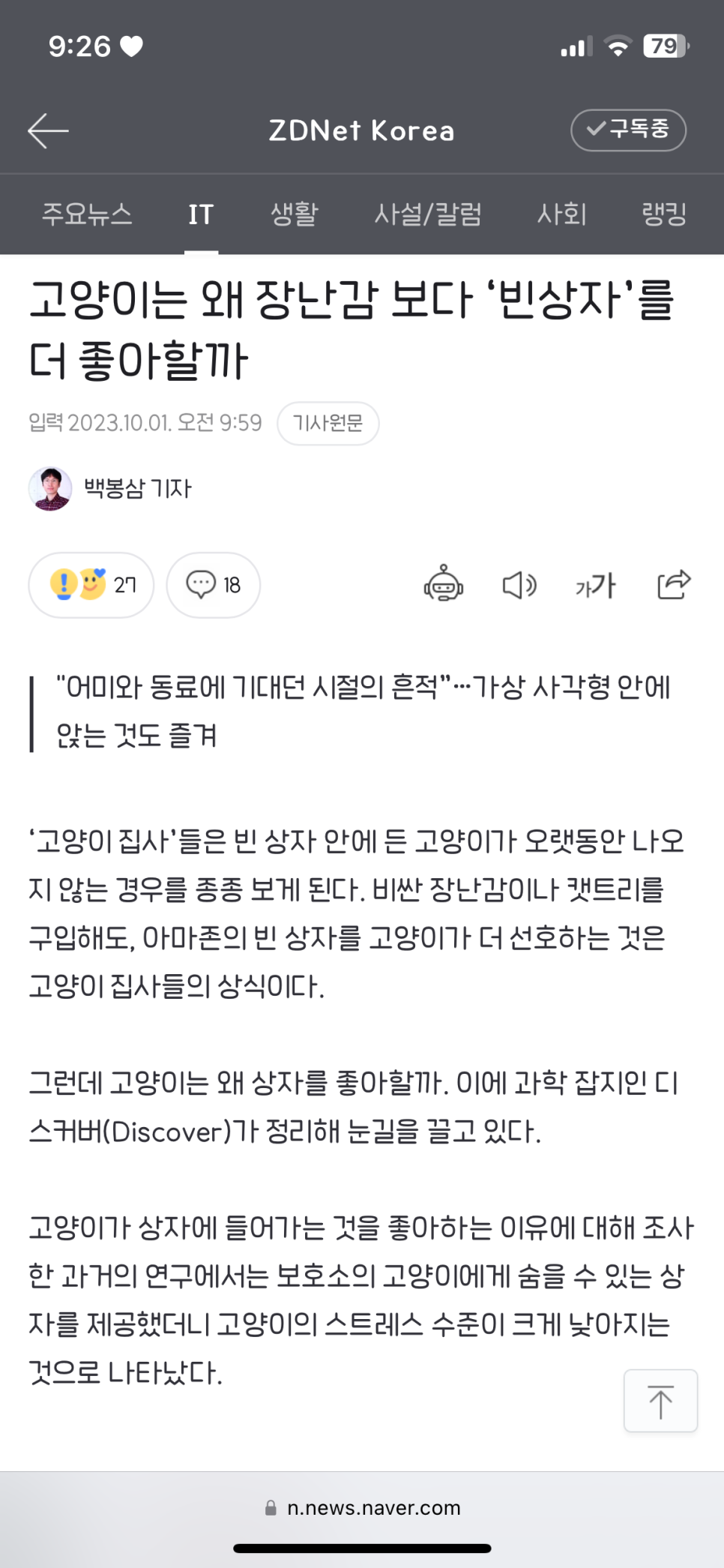This screenshot has width=724, height=1568.
Task: Select the IT tab
Action: pyautogui.click(x=201, y=215)
